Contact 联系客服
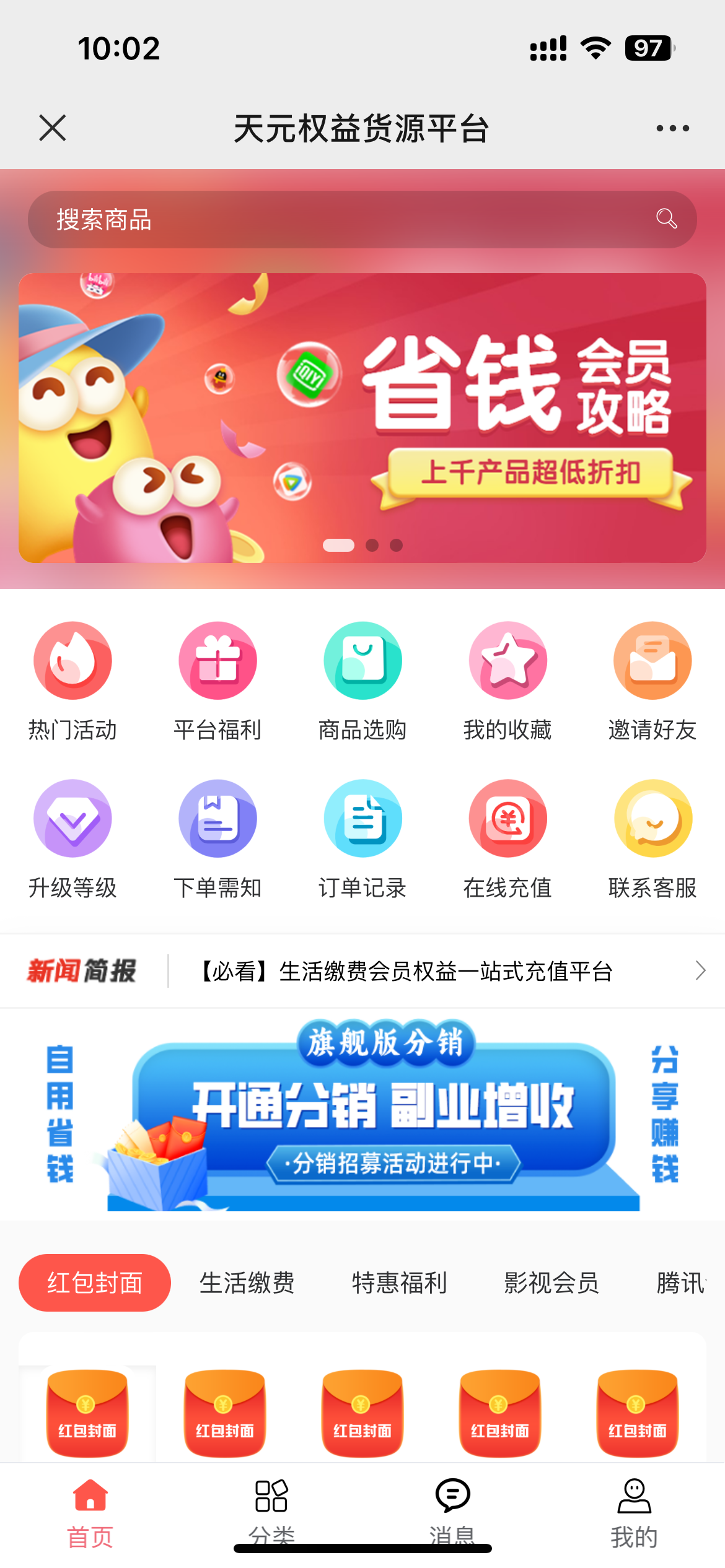 [x=652, y=838]
